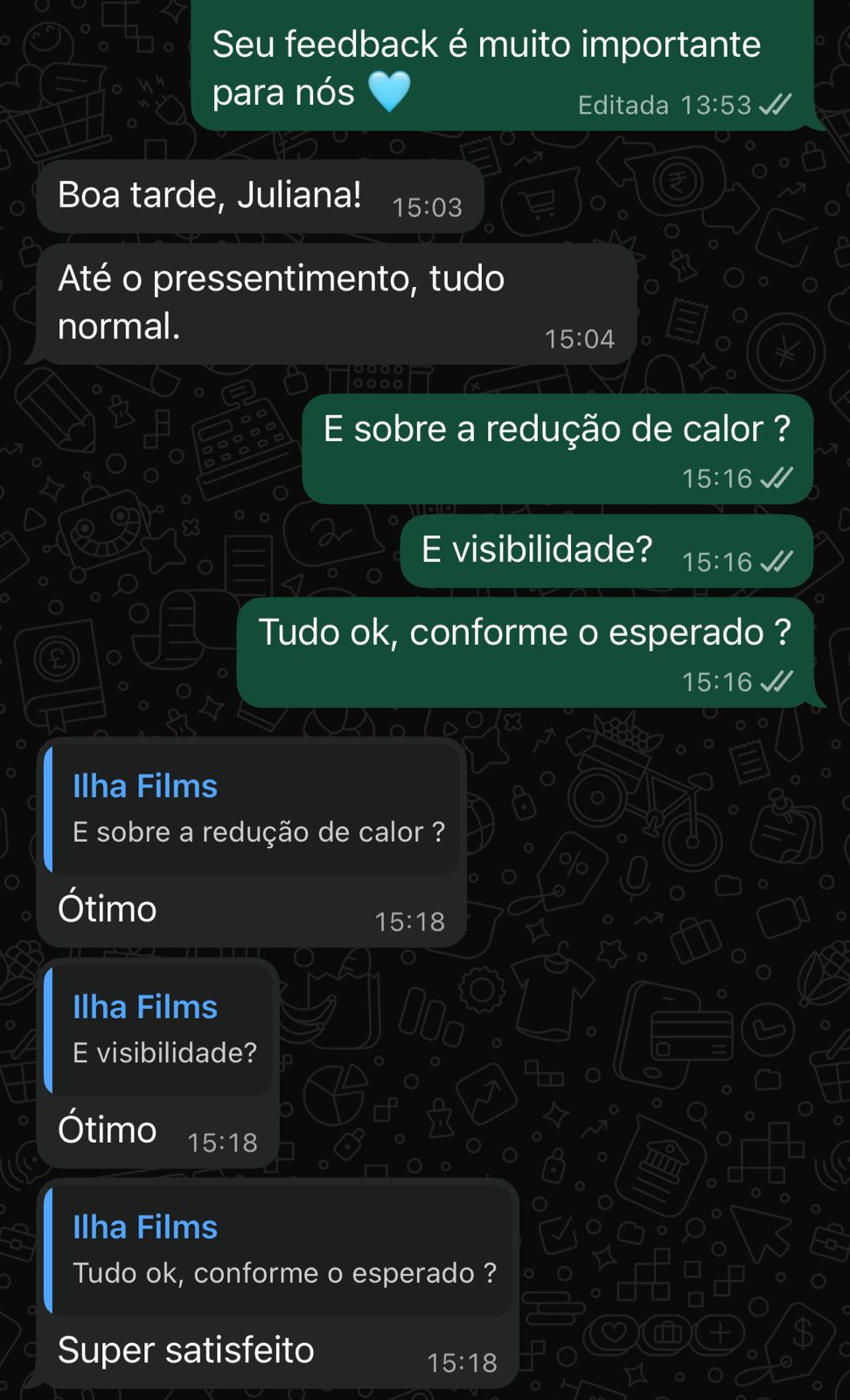The image size is (850, 1400).
Task: Click the 'Ótimo' reply sent at 15:18
Action: [106, 908]
